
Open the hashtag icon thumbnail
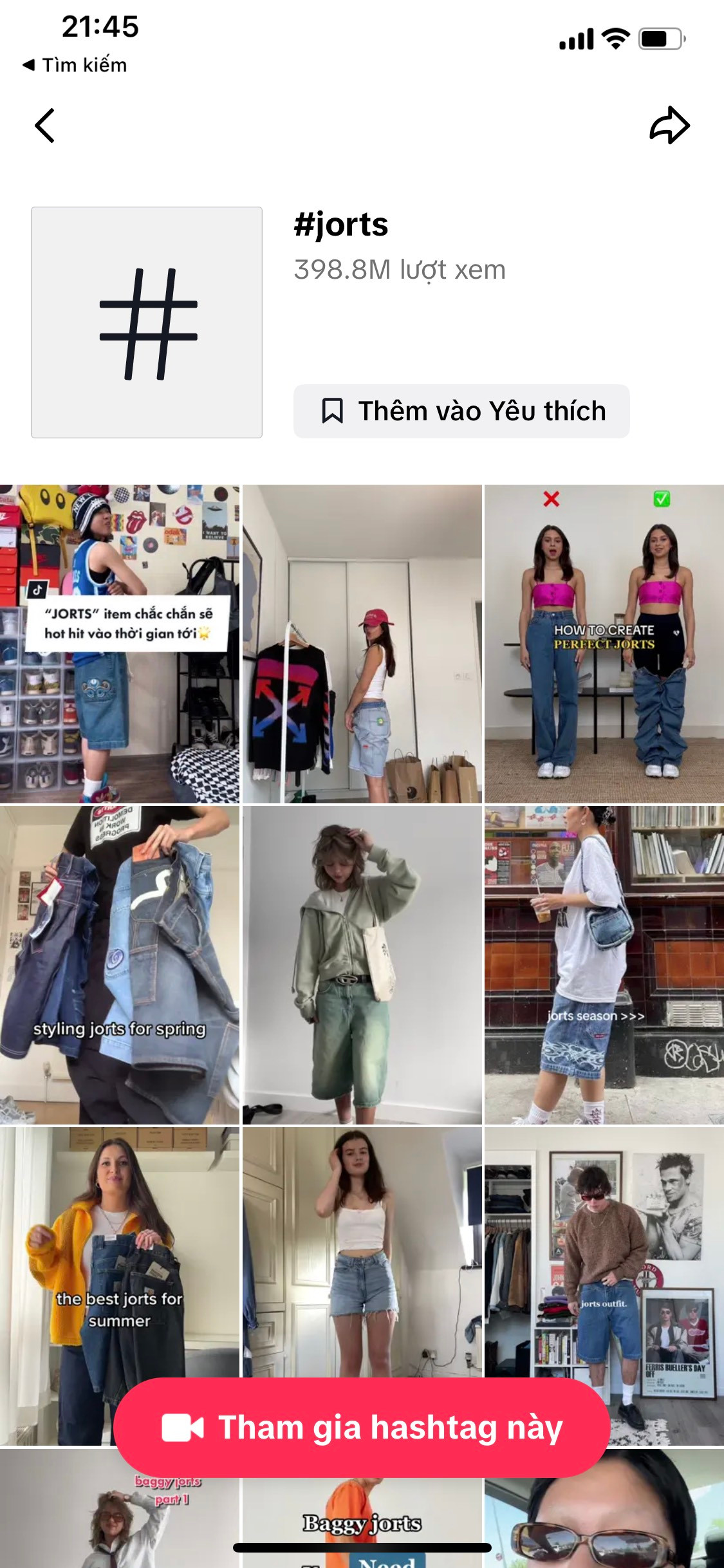tap(147, 322)
